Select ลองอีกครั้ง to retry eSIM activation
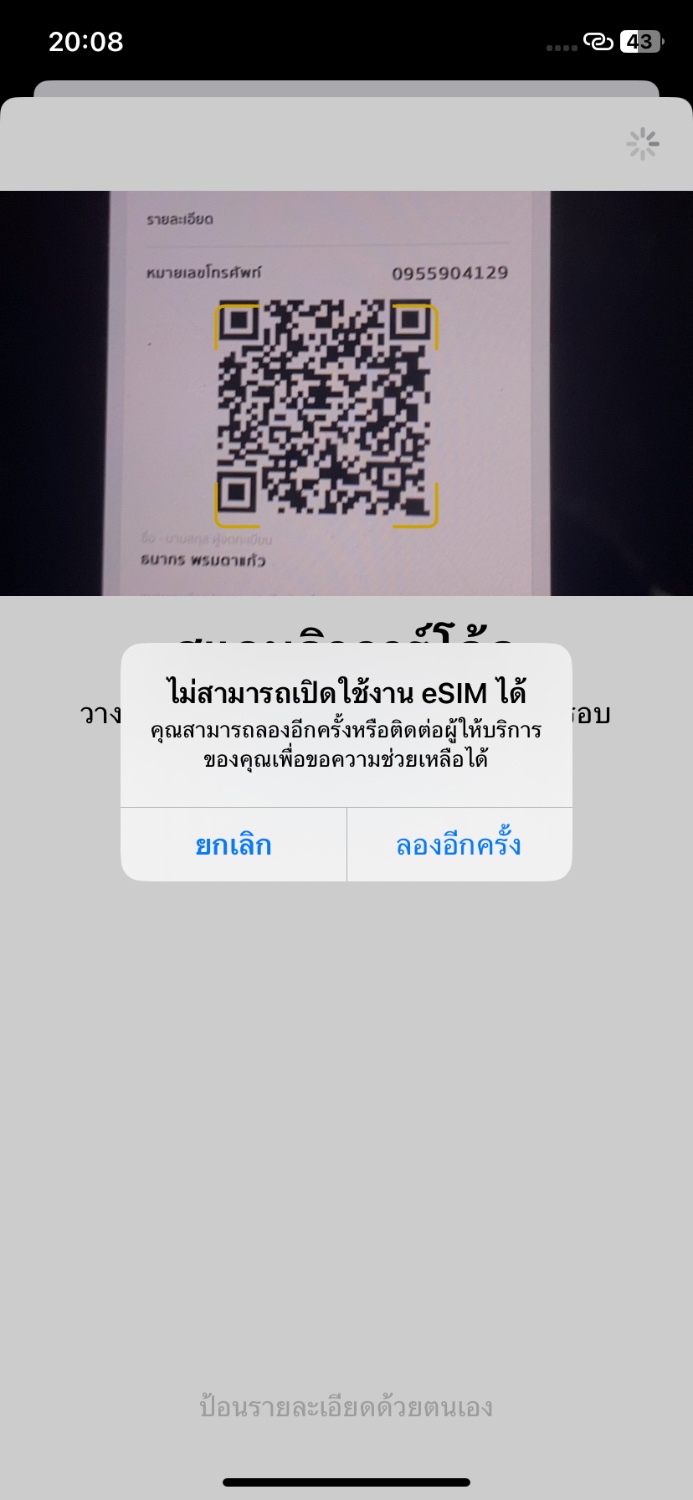693x1500 pixels. [459, 846]
